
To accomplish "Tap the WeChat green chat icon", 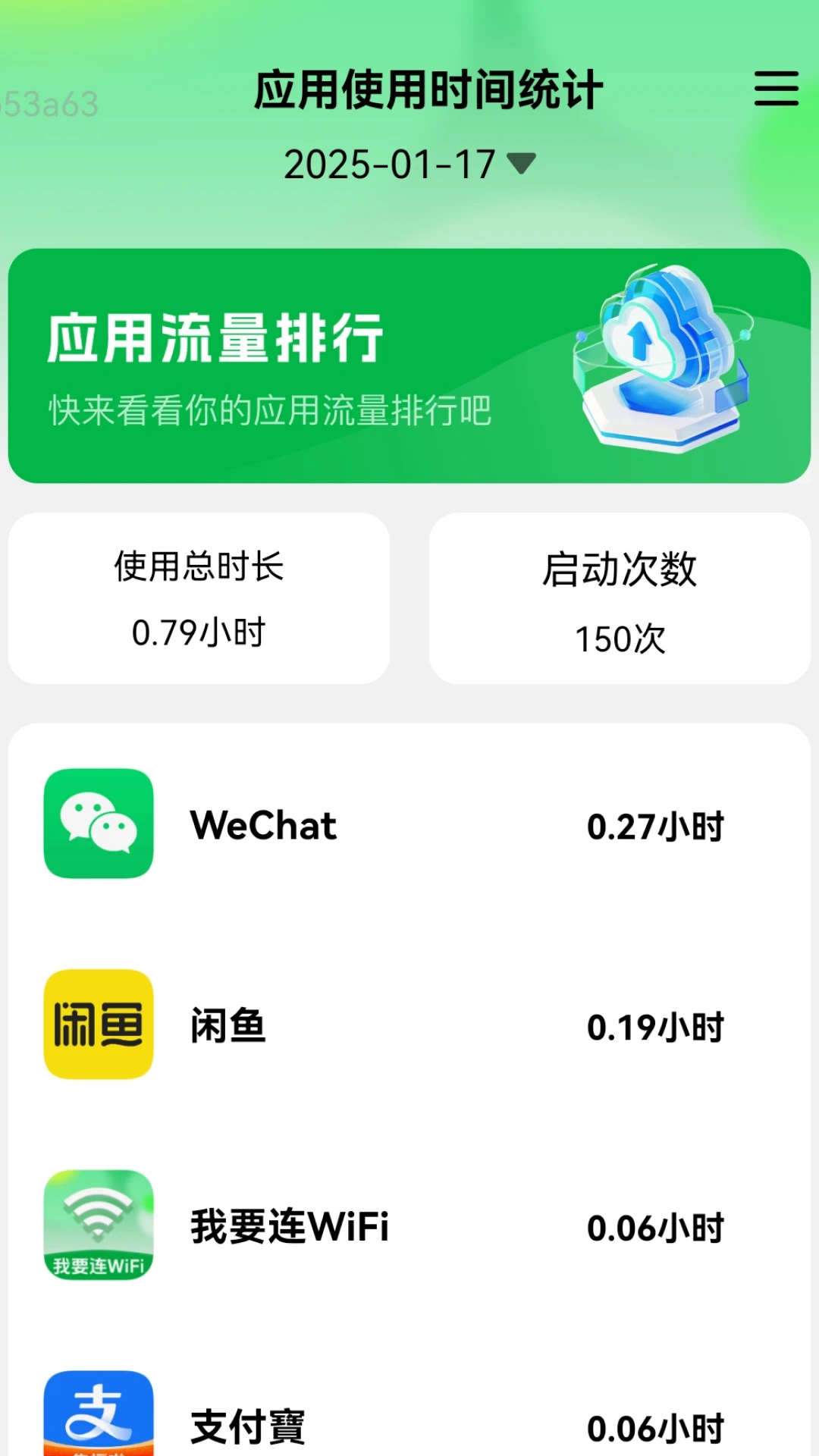I will tap(99, 827).
